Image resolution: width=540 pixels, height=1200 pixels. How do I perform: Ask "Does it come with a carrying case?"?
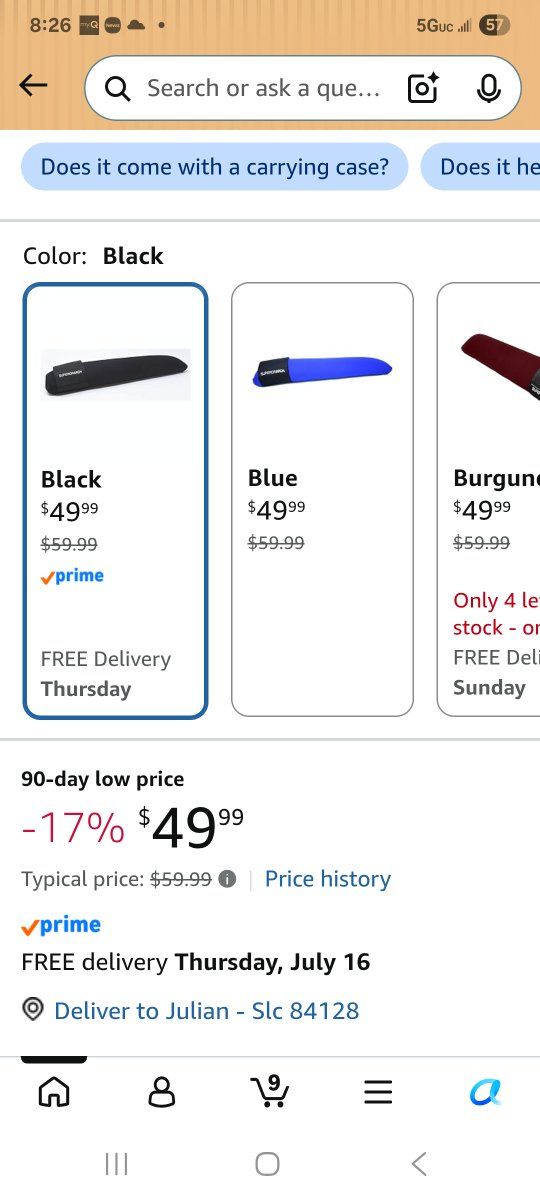coord(215,166)
